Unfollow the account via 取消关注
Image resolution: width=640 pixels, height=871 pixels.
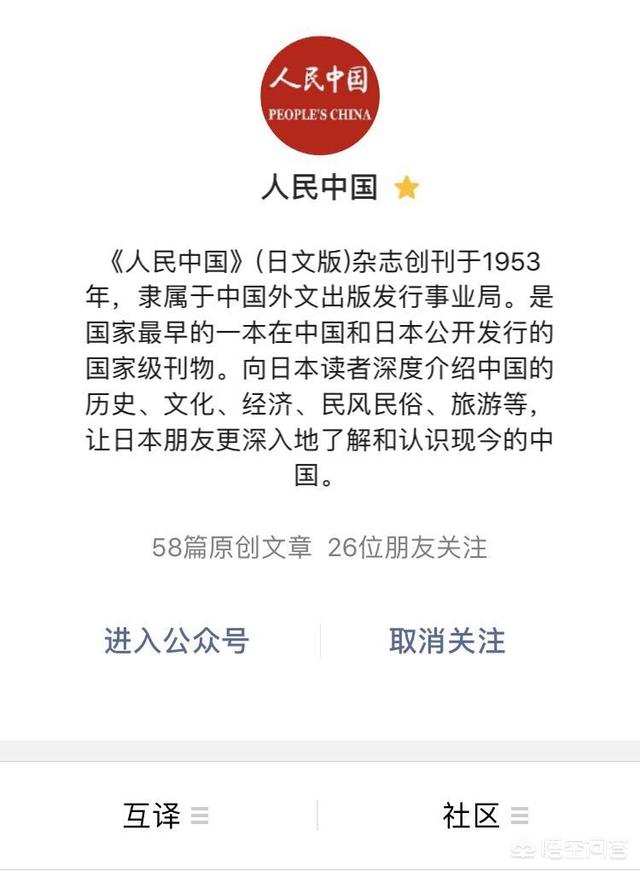(447, 641)
